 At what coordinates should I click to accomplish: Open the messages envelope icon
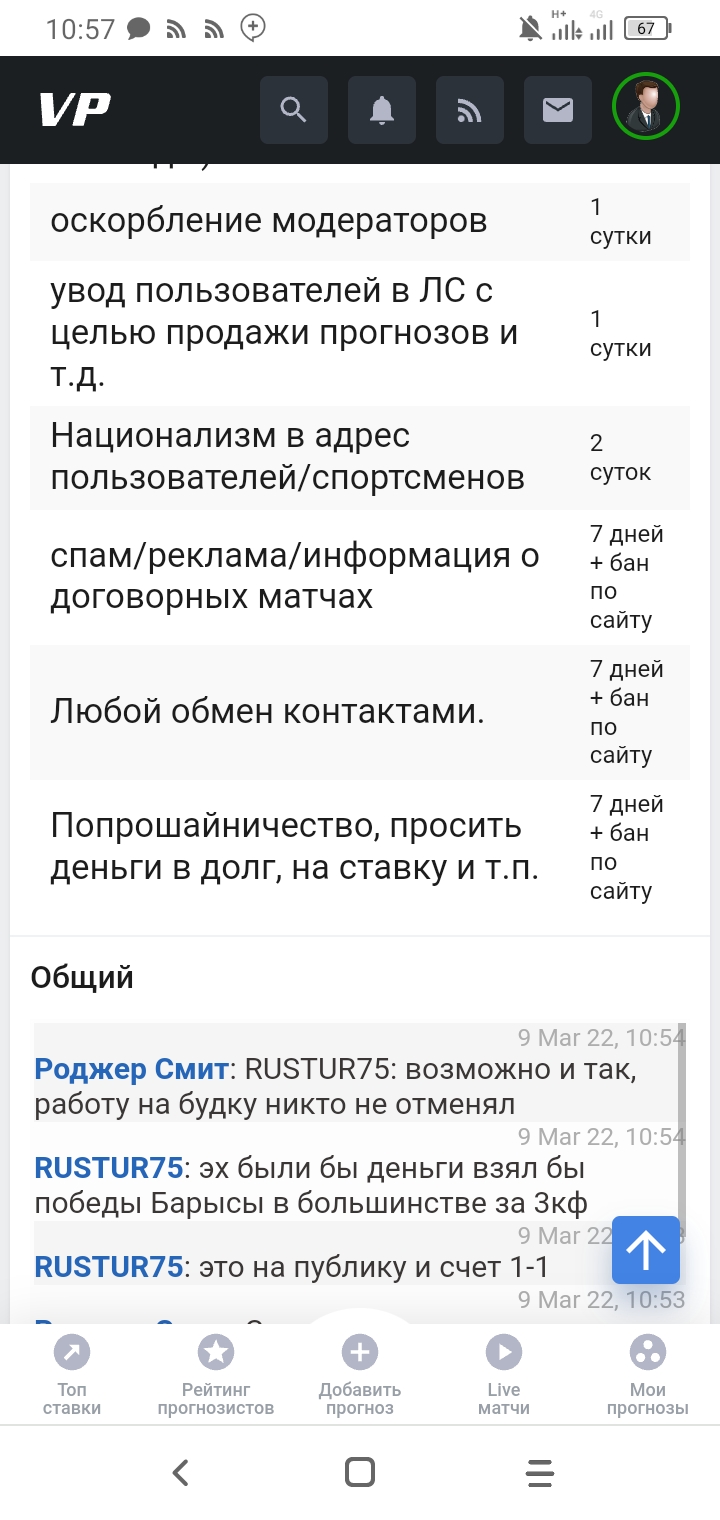click(x=558, y=110)
